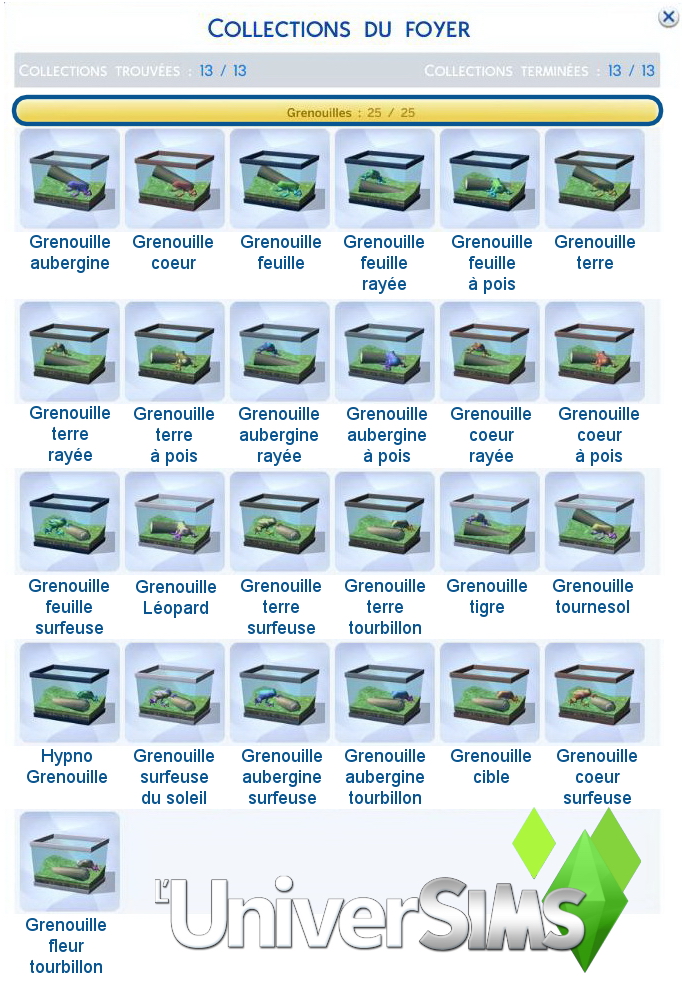
Task: Close the Collections du foyer panel
Action: pyautogui.click(x=667, y=18)
